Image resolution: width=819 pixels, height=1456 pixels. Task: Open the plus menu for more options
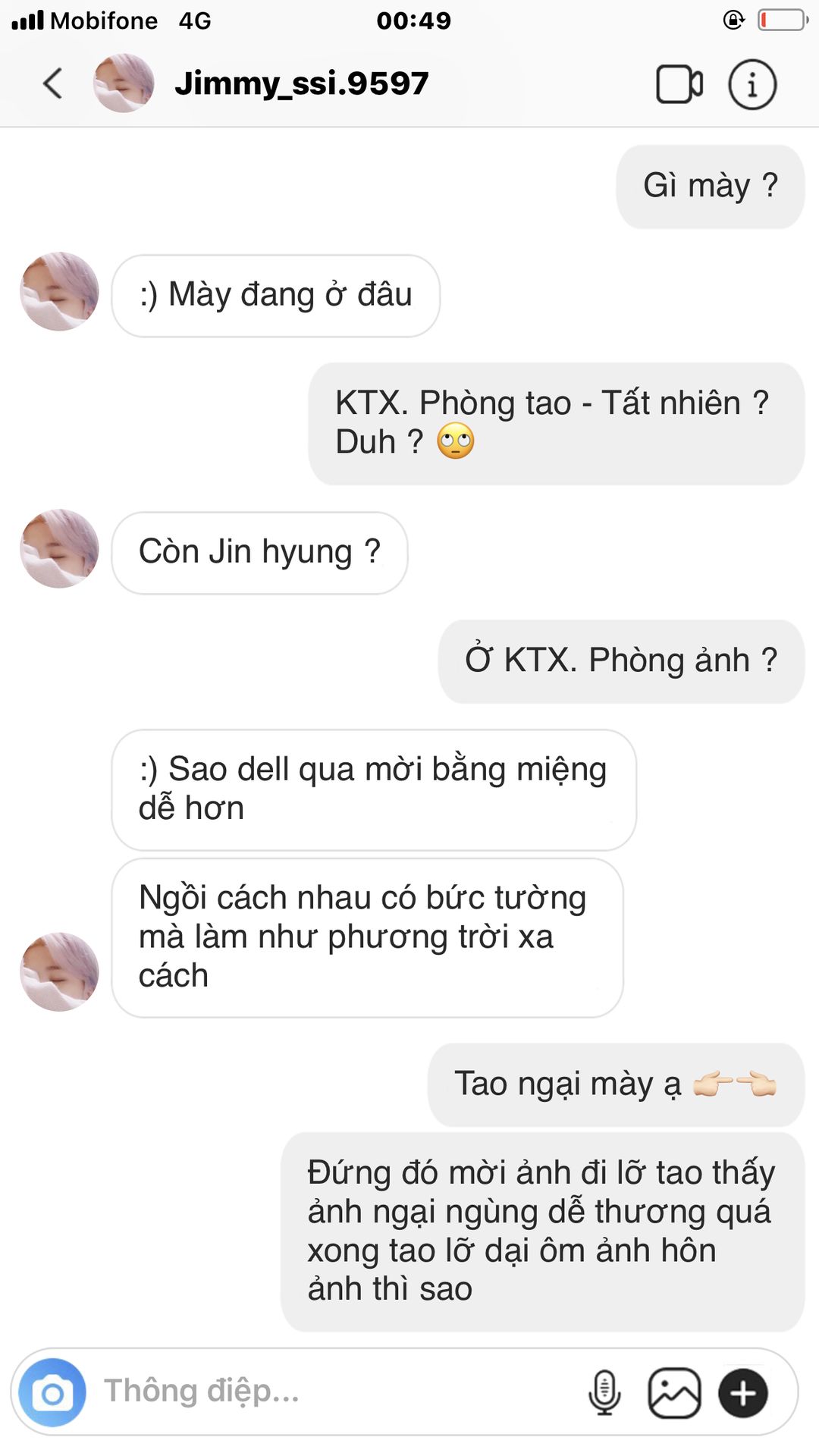click(742, 1392)
